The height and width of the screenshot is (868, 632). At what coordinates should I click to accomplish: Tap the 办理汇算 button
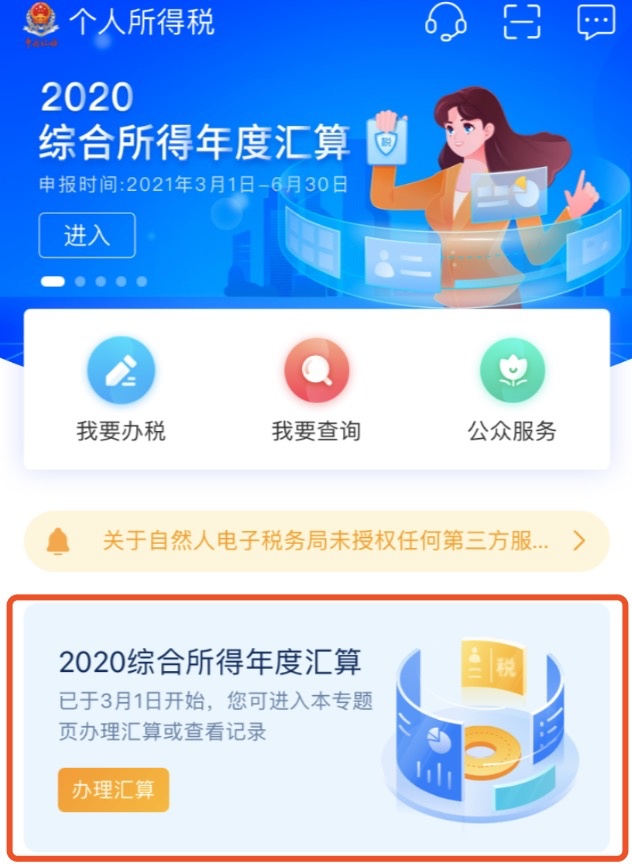pyautogui.click(x=113, y=789)
